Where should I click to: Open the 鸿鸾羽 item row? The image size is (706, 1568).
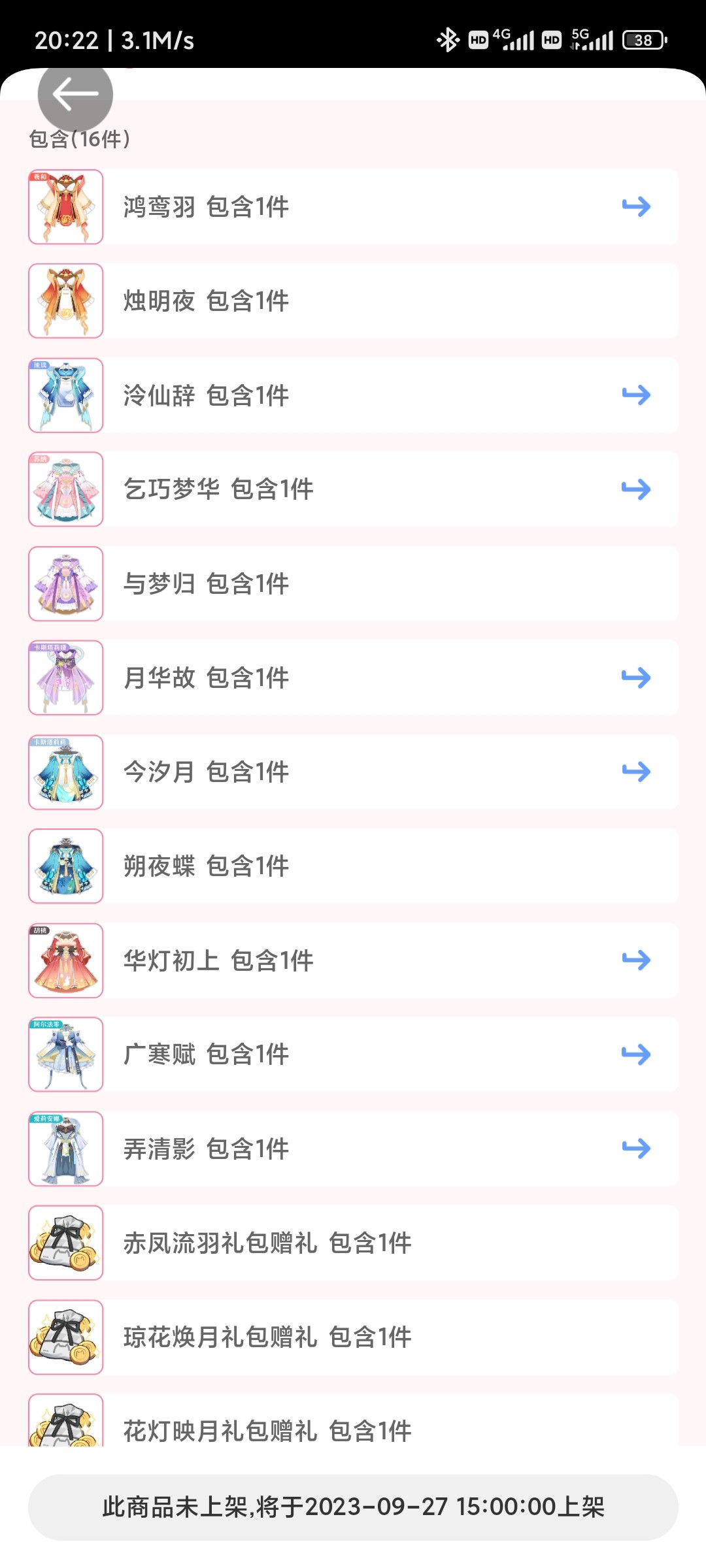pyautogui.click(x=353, y=207)
